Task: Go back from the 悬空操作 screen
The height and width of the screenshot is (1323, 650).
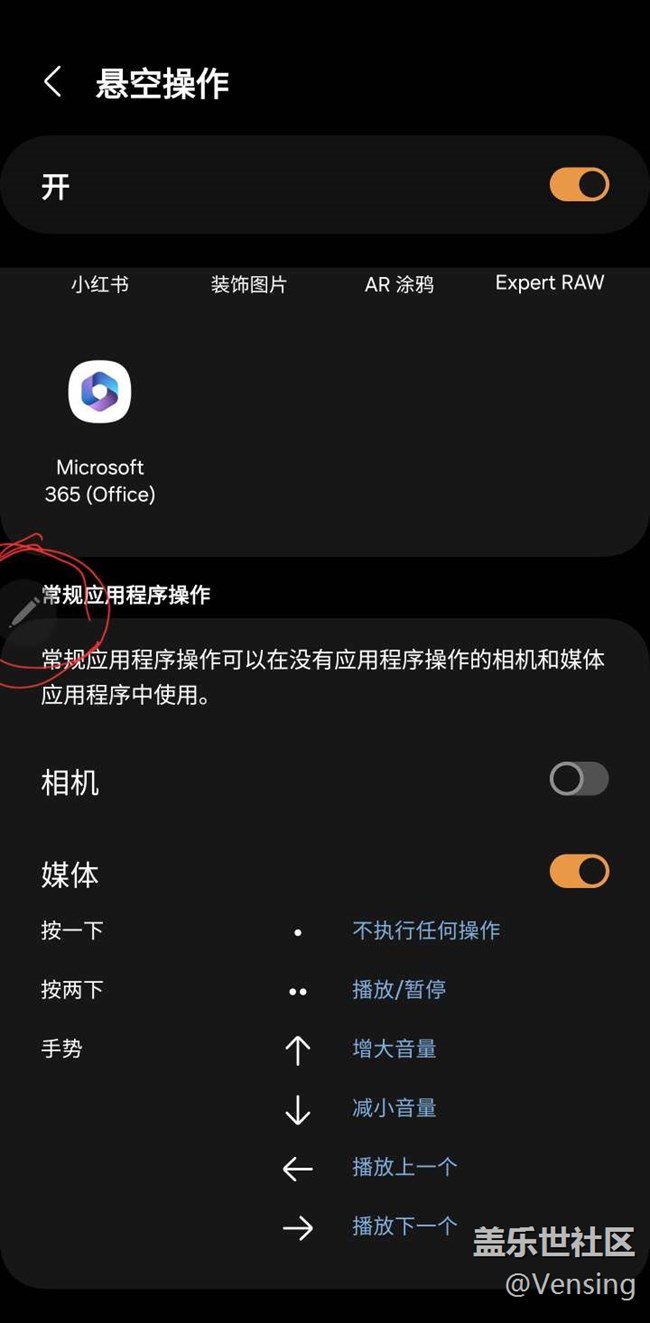Action: click(53, 82)
